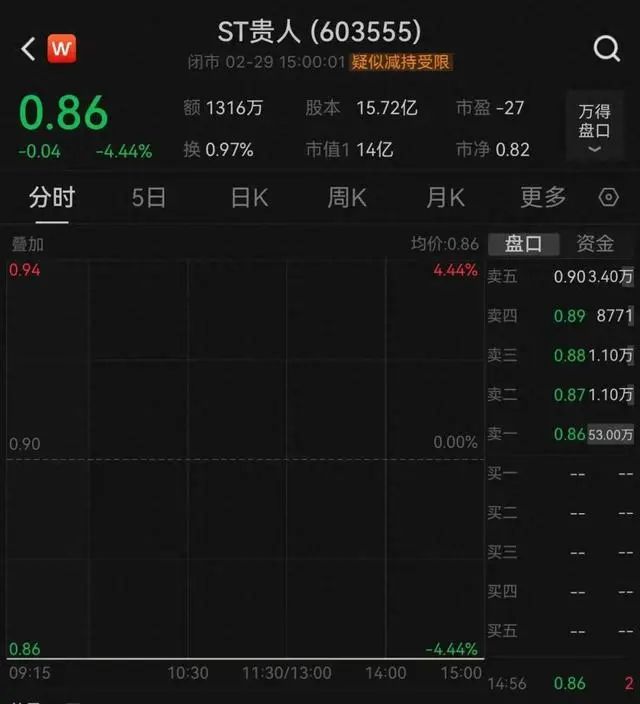This screenshot has width=640, height=704.
Task: Go back using the top-left arrow
Action: click(x=27, y=48)
